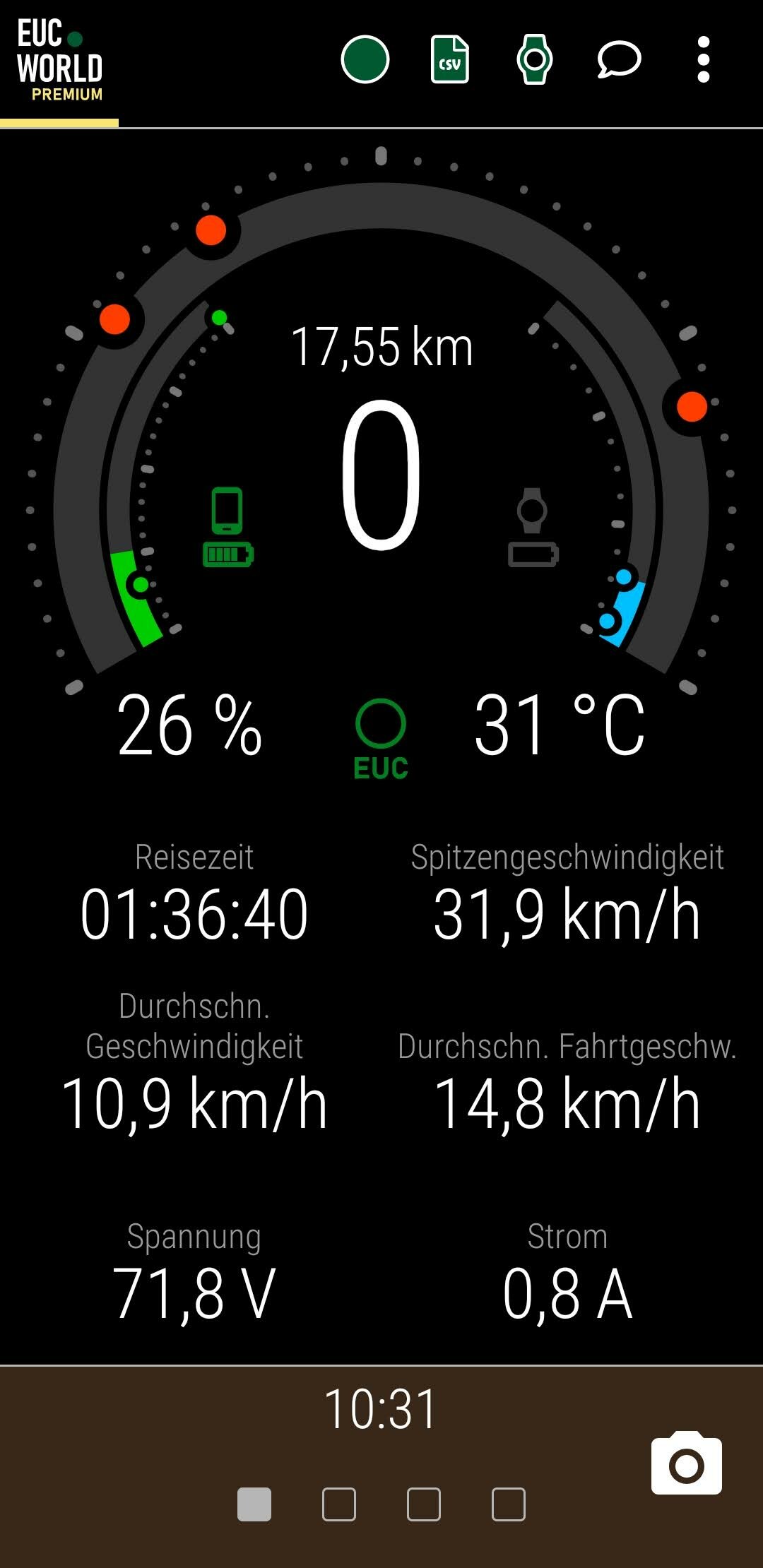Open the CSV logging icon

(x=450, y=59)
